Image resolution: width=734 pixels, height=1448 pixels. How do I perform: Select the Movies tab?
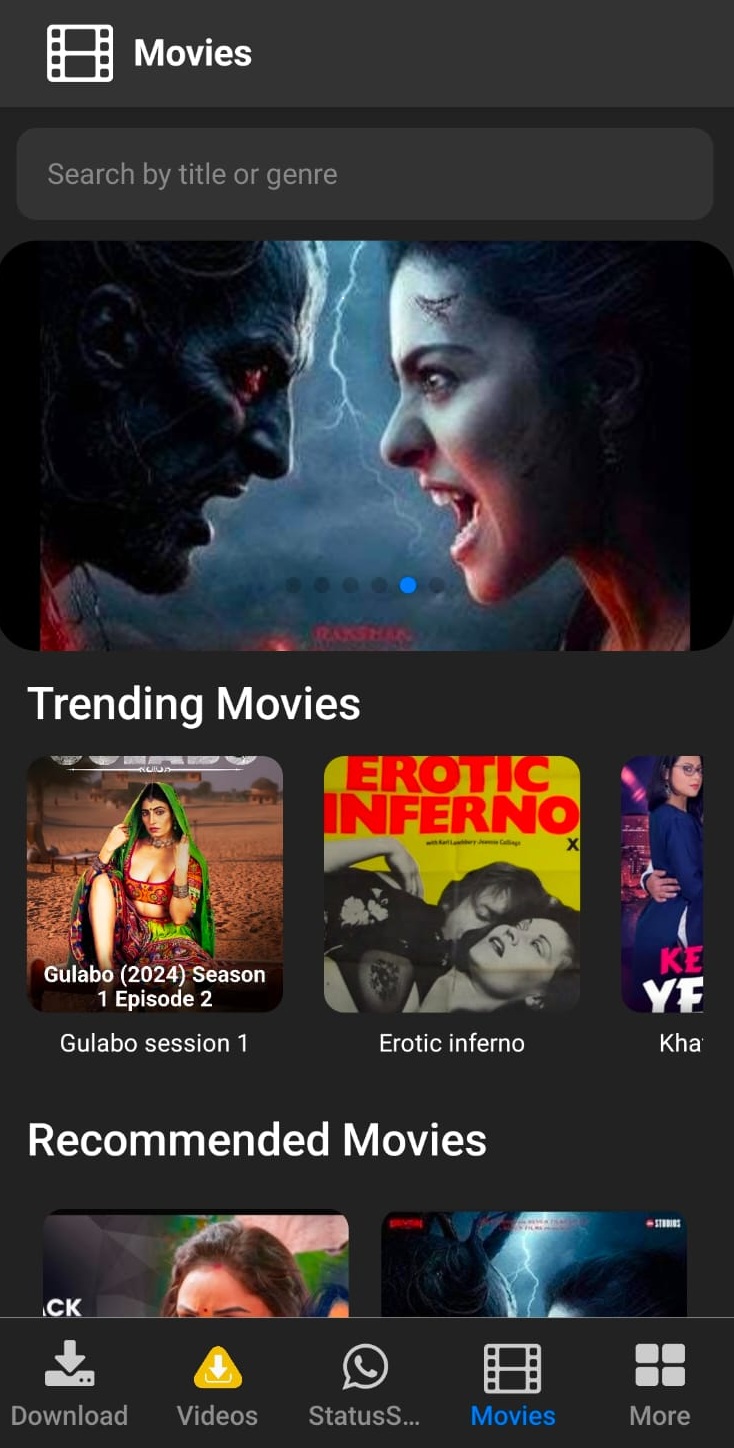tap(512, 1384)
